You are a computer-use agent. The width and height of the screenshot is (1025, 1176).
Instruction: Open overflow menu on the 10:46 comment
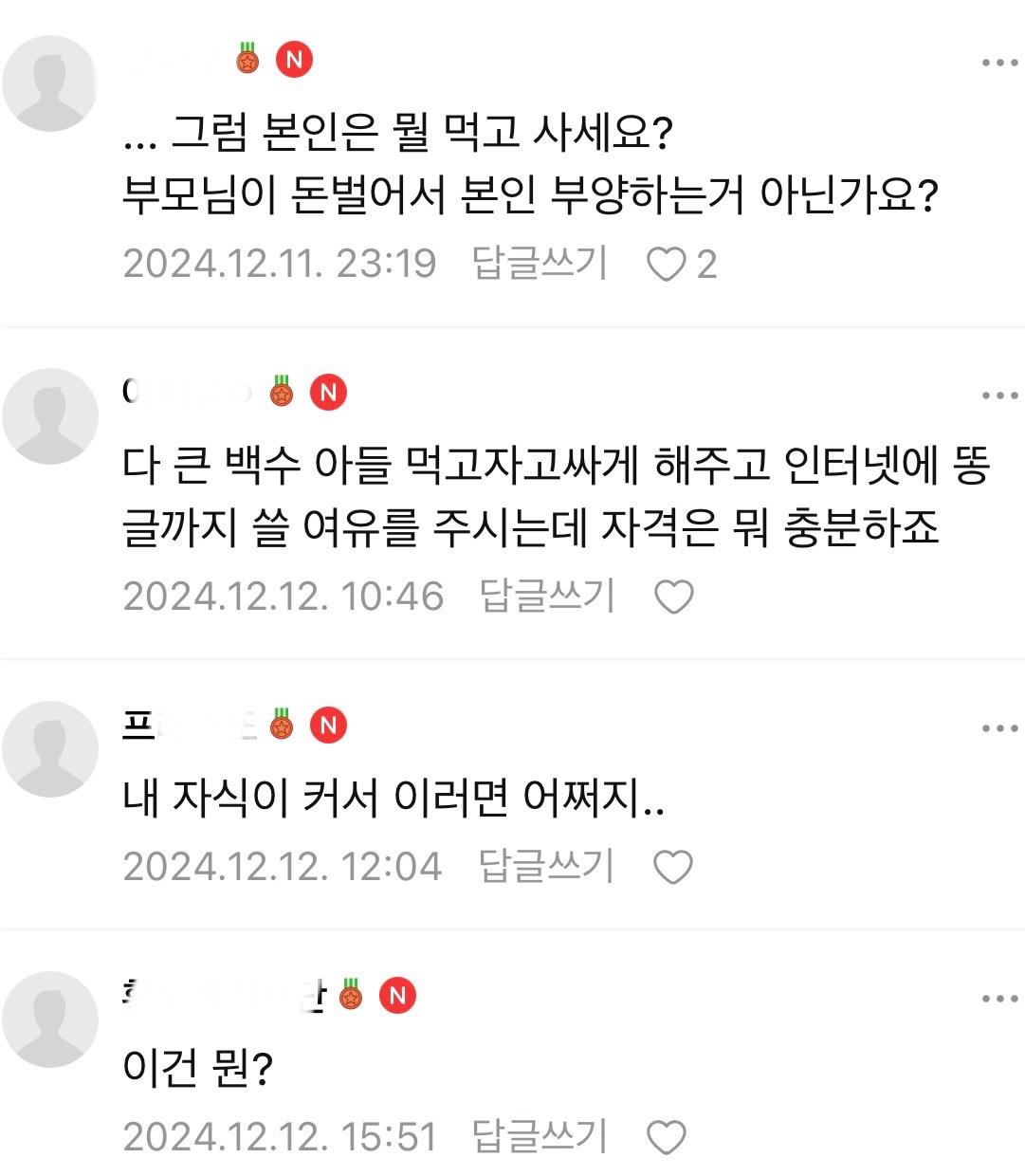pyautogui.click(x=999, y=395)
